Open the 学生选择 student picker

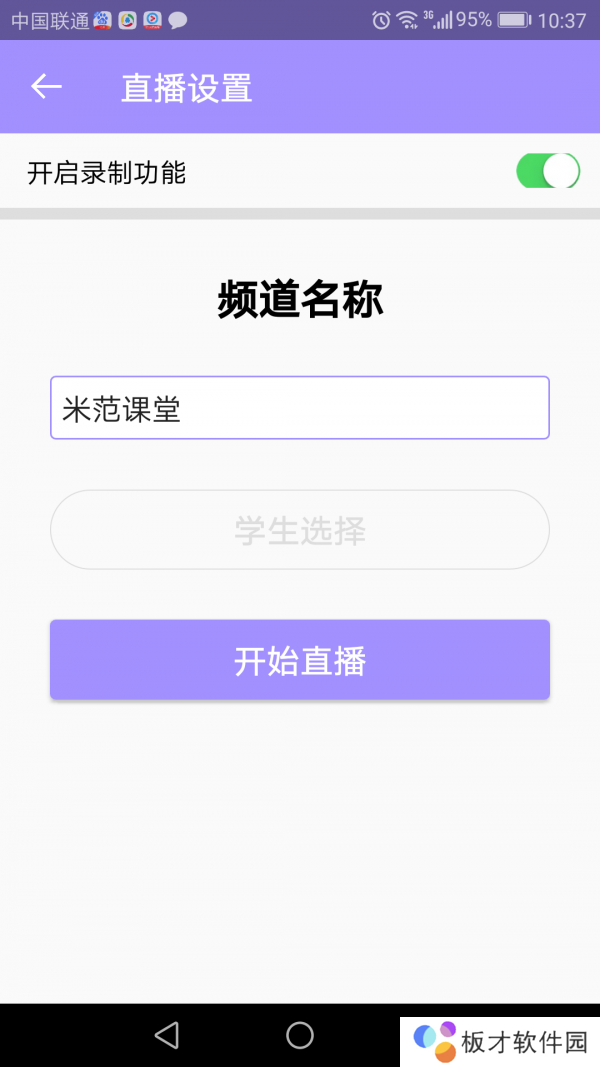[300, 530]
